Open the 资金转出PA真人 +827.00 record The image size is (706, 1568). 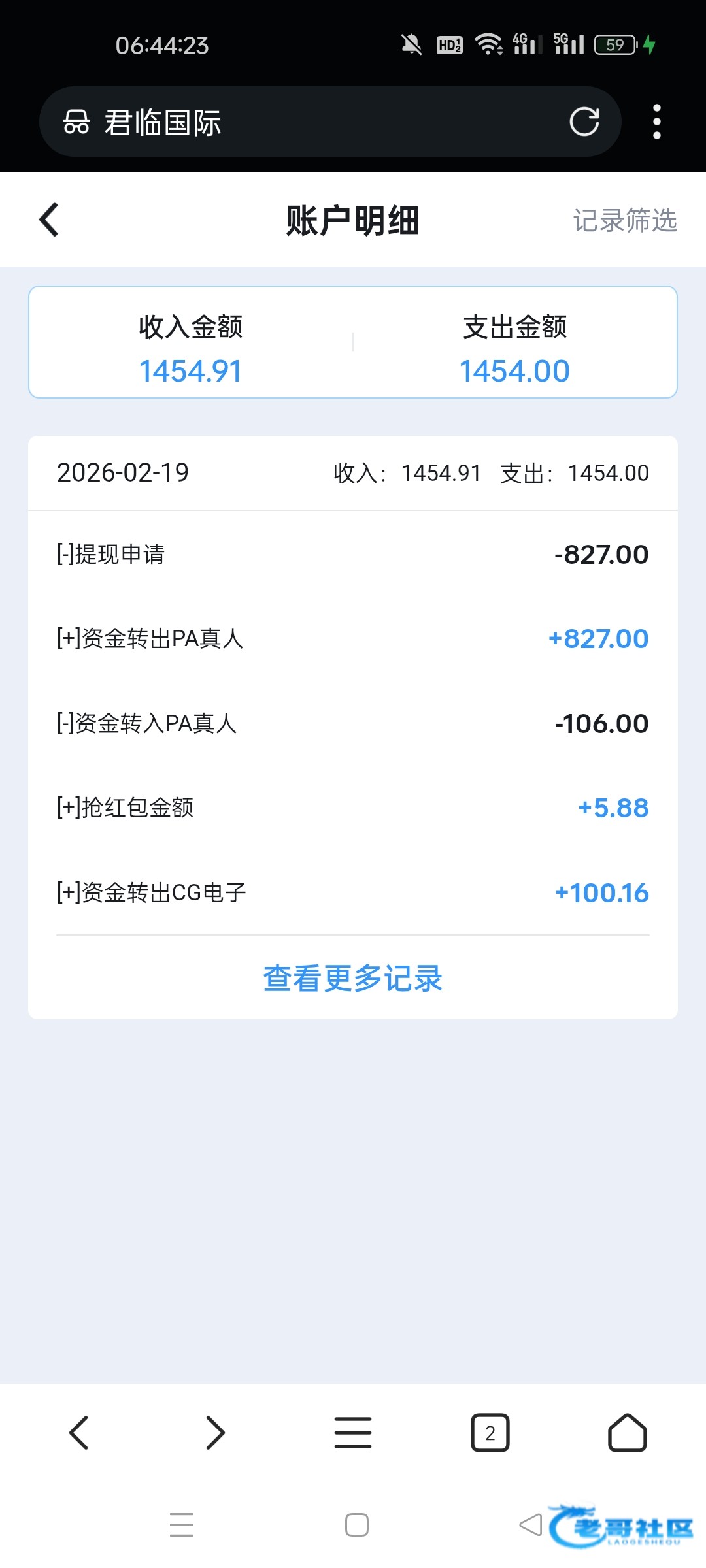tap(353, 639)
